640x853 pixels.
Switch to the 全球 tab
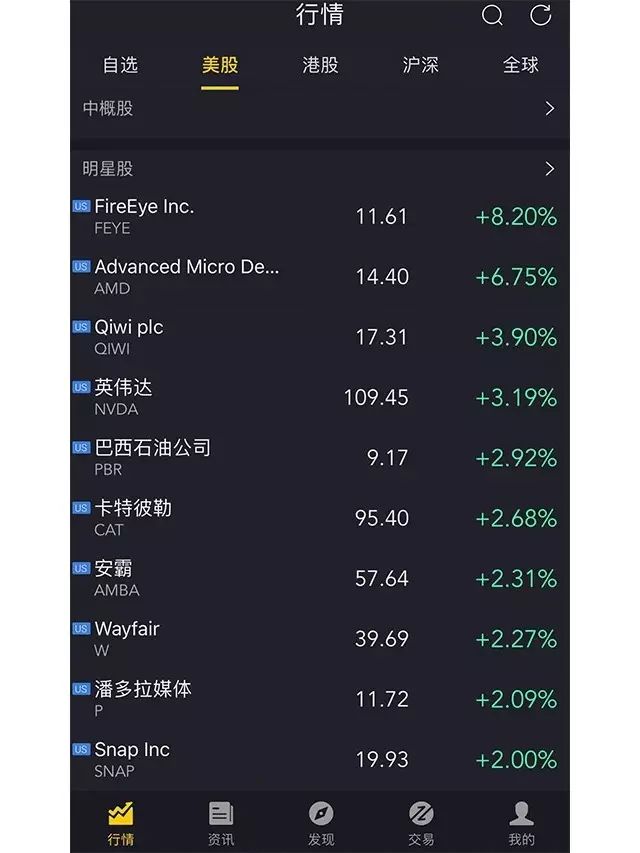tap(520, 65)
